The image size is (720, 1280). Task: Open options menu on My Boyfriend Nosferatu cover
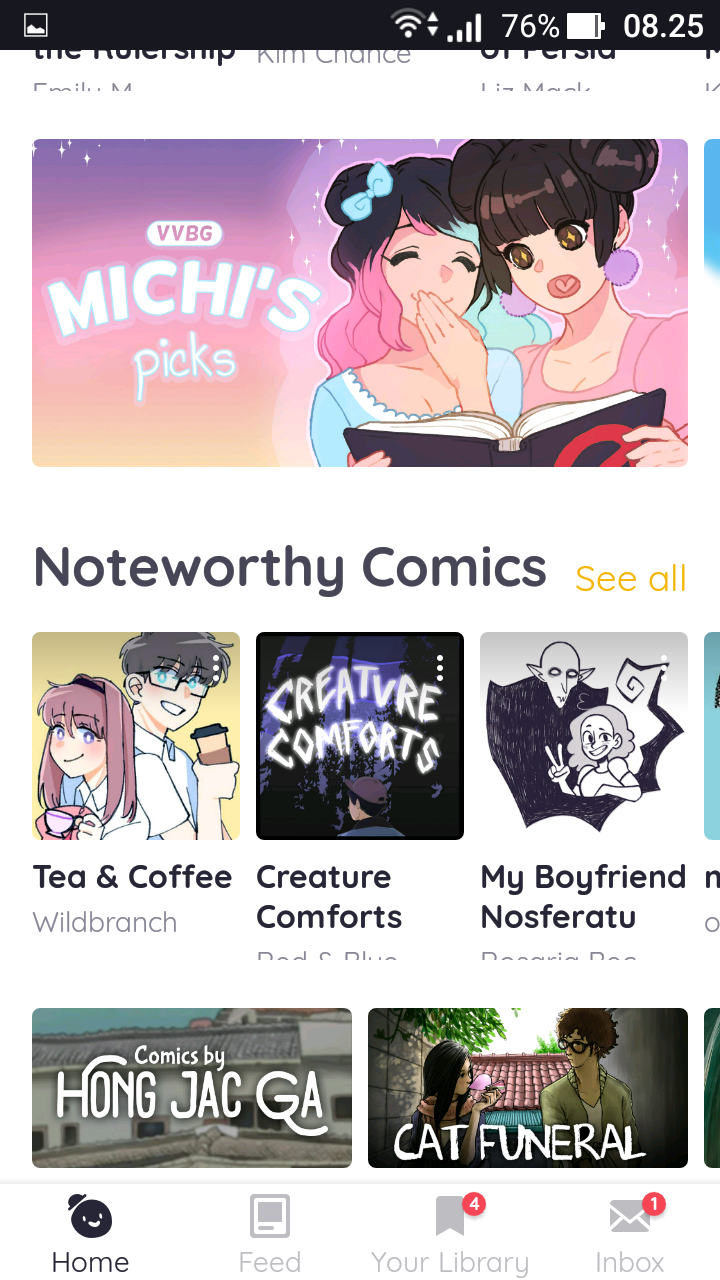664,669
